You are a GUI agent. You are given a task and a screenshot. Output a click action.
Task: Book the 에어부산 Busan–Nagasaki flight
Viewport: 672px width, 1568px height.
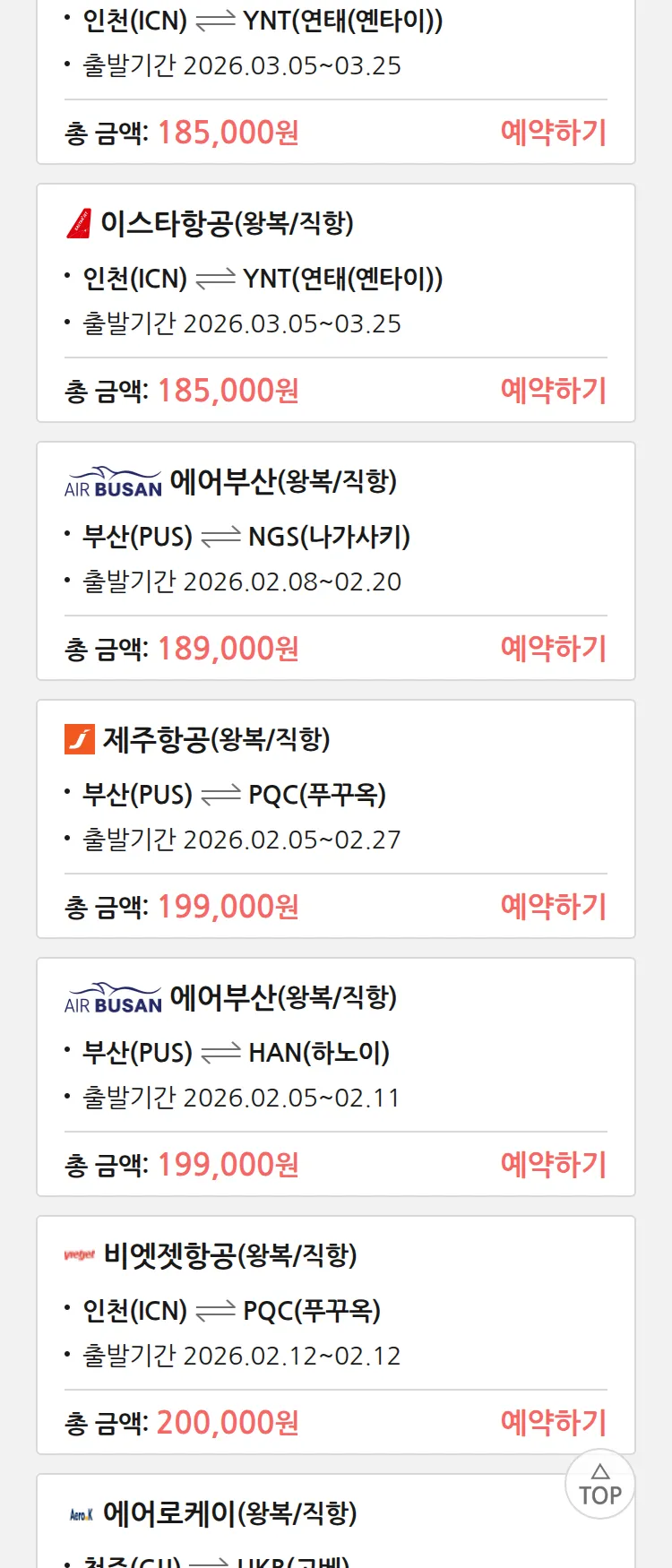pyautogui.click(x=553, y=649)
